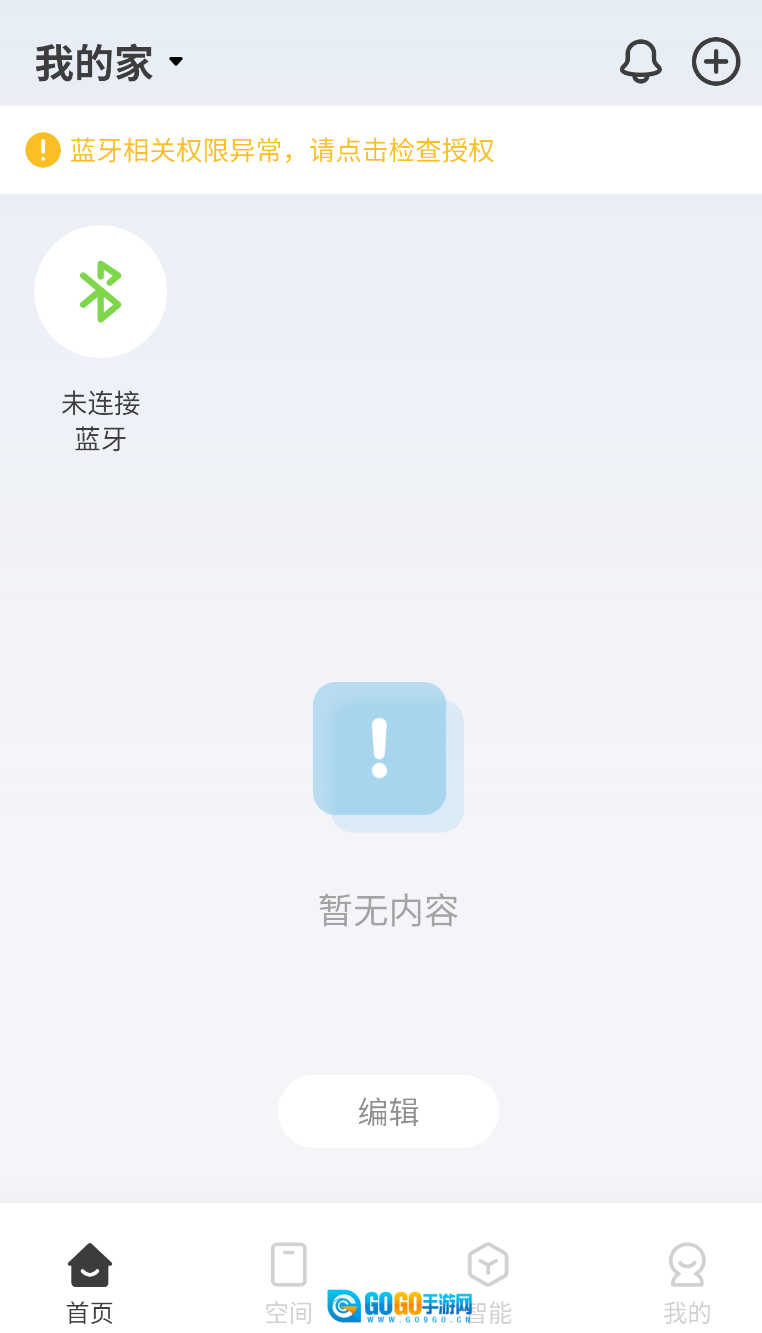The width and height of the screenshot is (762, 1333).
Task: Tap the 编辑 edit button
Action: tap(388, 1111)
